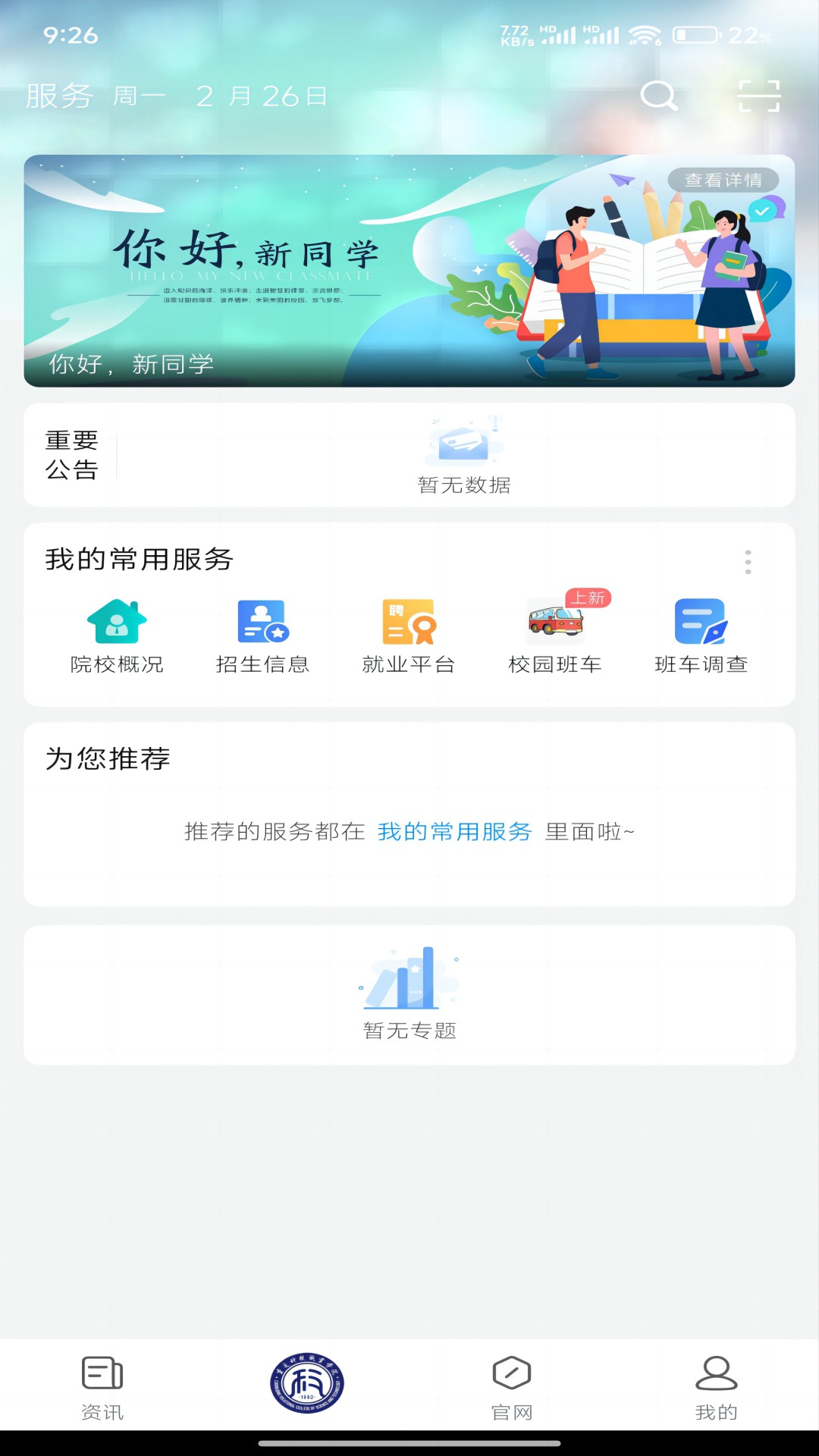Open the QR code scanner icon
This screenshot has width=819, height=1456.
point(760,96)
